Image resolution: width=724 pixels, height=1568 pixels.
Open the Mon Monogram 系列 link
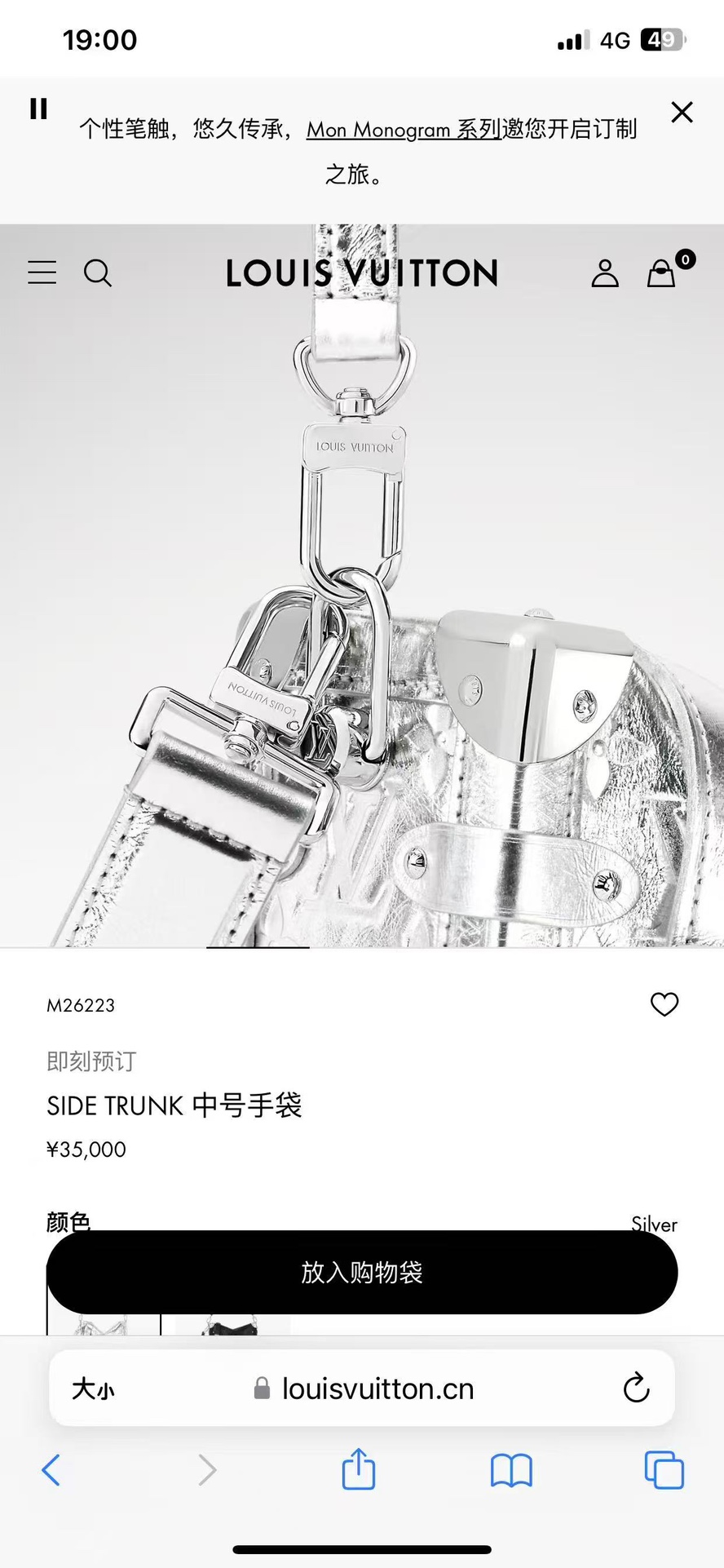403,130
